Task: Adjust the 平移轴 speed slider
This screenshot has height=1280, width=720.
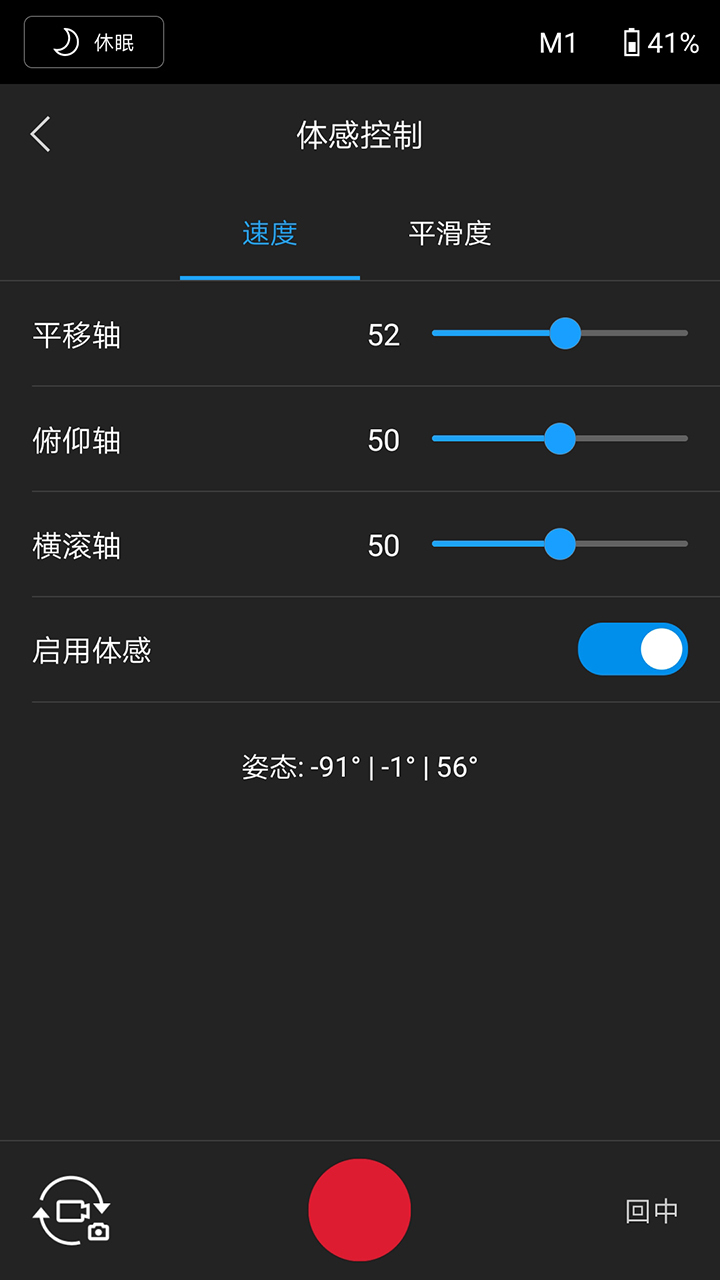Action: coord(566,334)
